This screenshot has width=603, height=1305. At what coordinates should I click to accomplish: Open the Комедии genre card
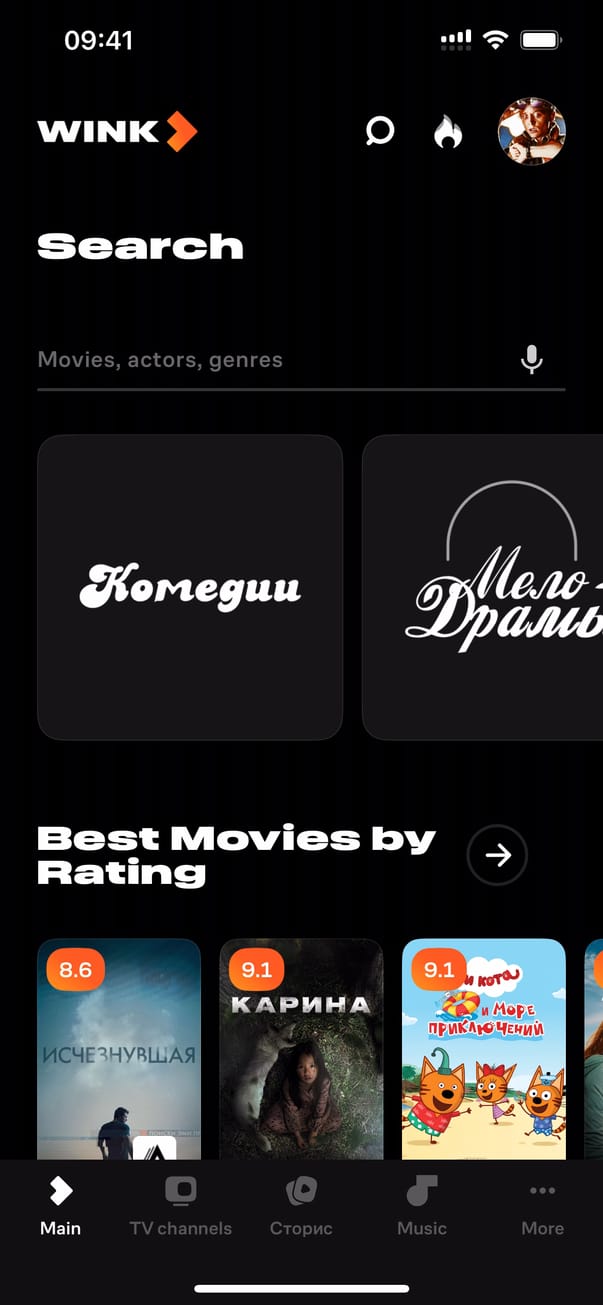click(190, 587)
